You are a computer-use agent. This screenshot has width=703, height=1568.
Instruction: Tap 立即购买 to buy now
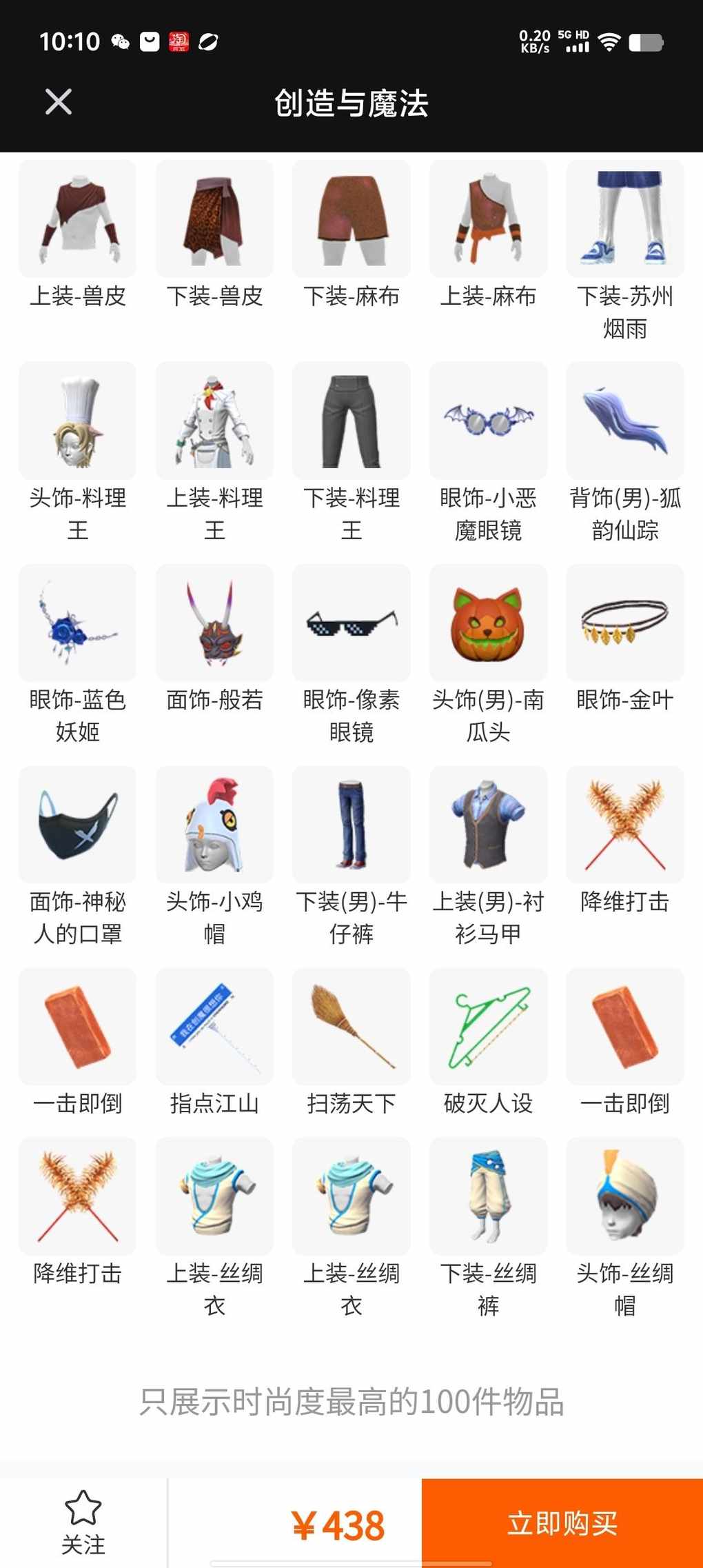[562, 1523]
